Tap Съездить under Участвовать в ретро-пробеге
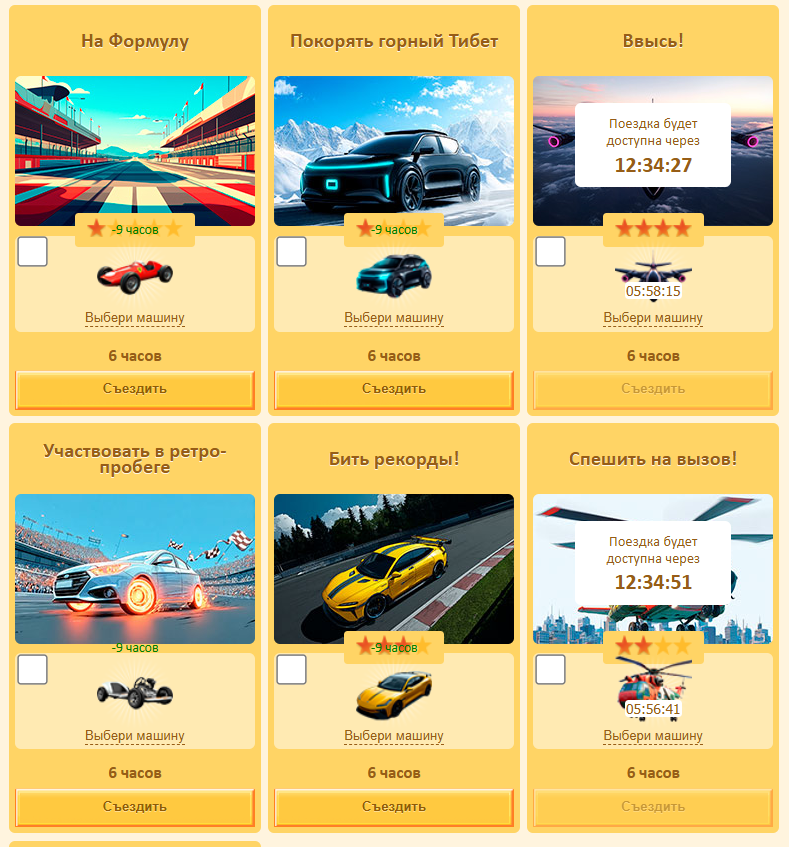Image resolution: width=789 pixels, height=847 pixels. coord(135,807)
